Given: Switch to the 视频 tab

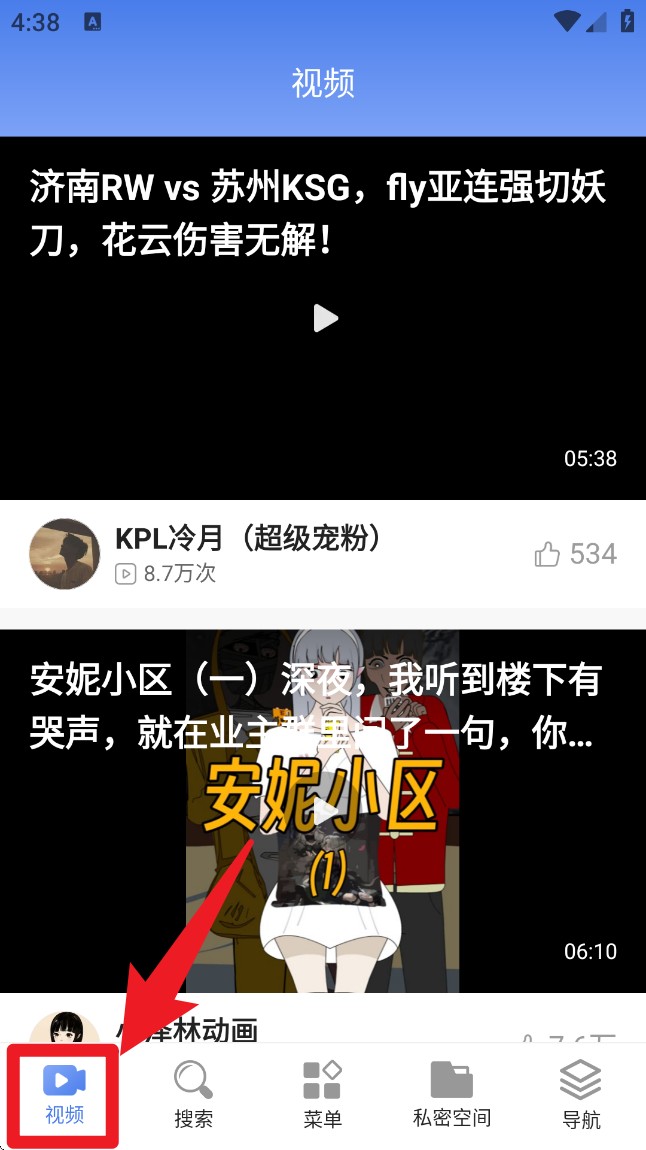Looking at the screenshot, I should (64, 1096).
